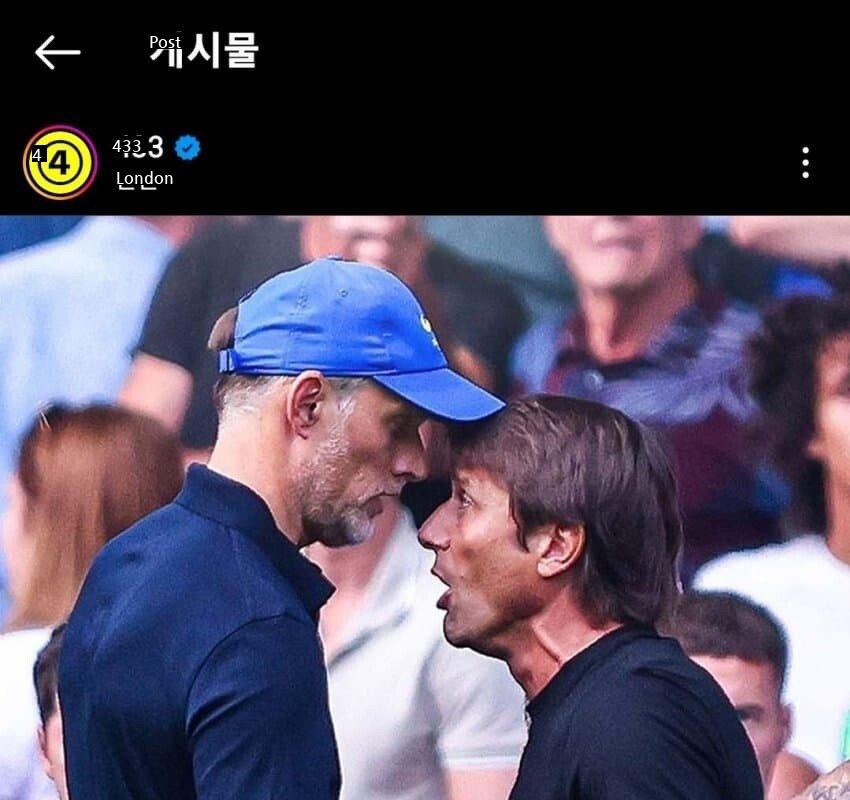Open the London location tag
Image resolution: width=850 pixels, height=800 pixels.
(x=144, y=179)
